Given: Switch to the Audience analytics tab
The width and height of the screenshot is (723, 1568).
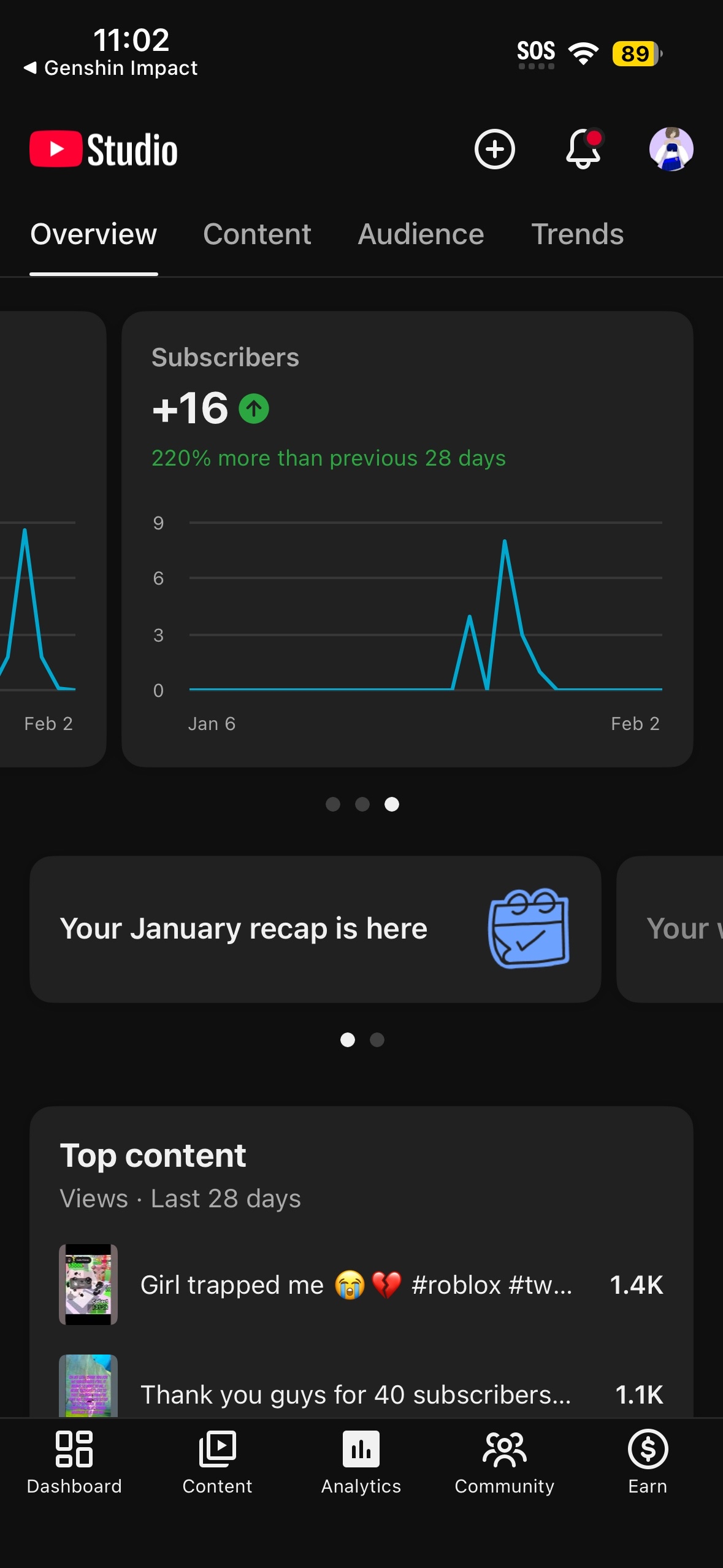Looking at the screenshot, I should coord(421,234).
